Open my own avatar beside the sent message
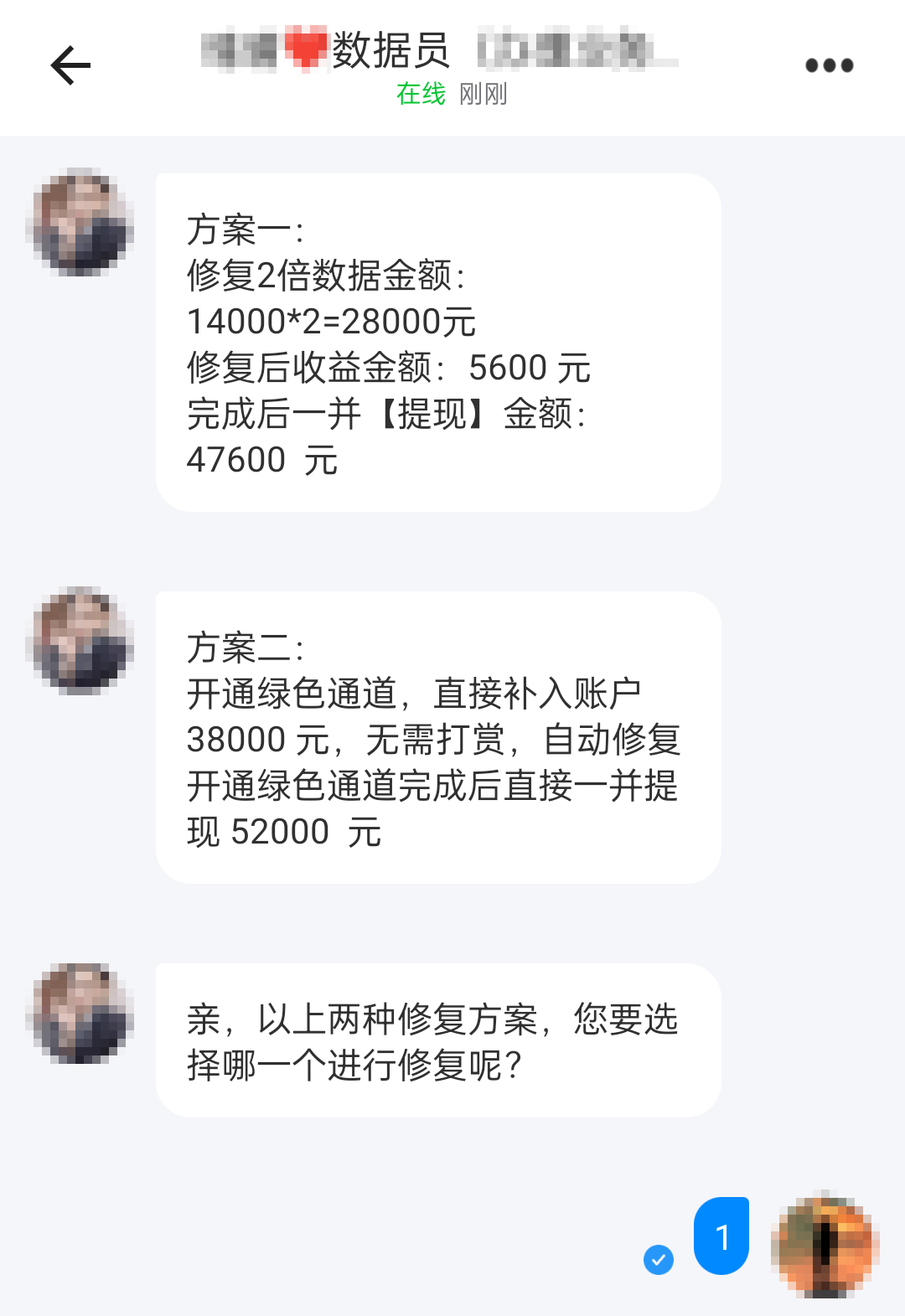The image size is (905, 1316). (825, 1245)
